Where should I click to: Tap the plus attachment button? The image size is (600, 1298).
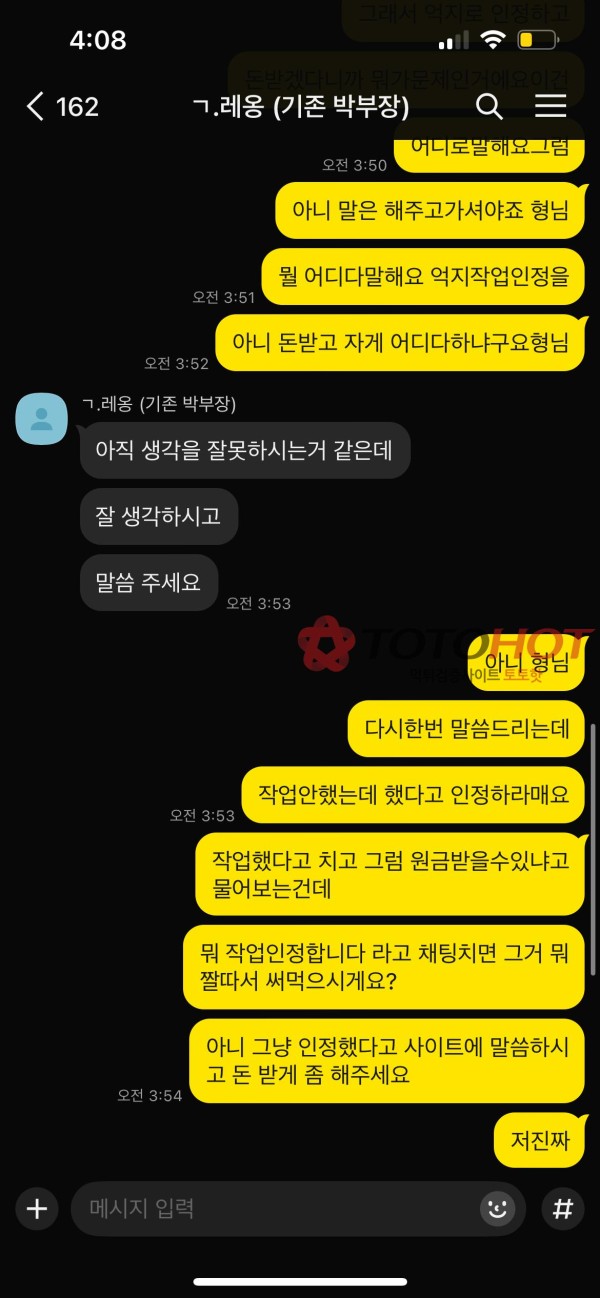37,1209
